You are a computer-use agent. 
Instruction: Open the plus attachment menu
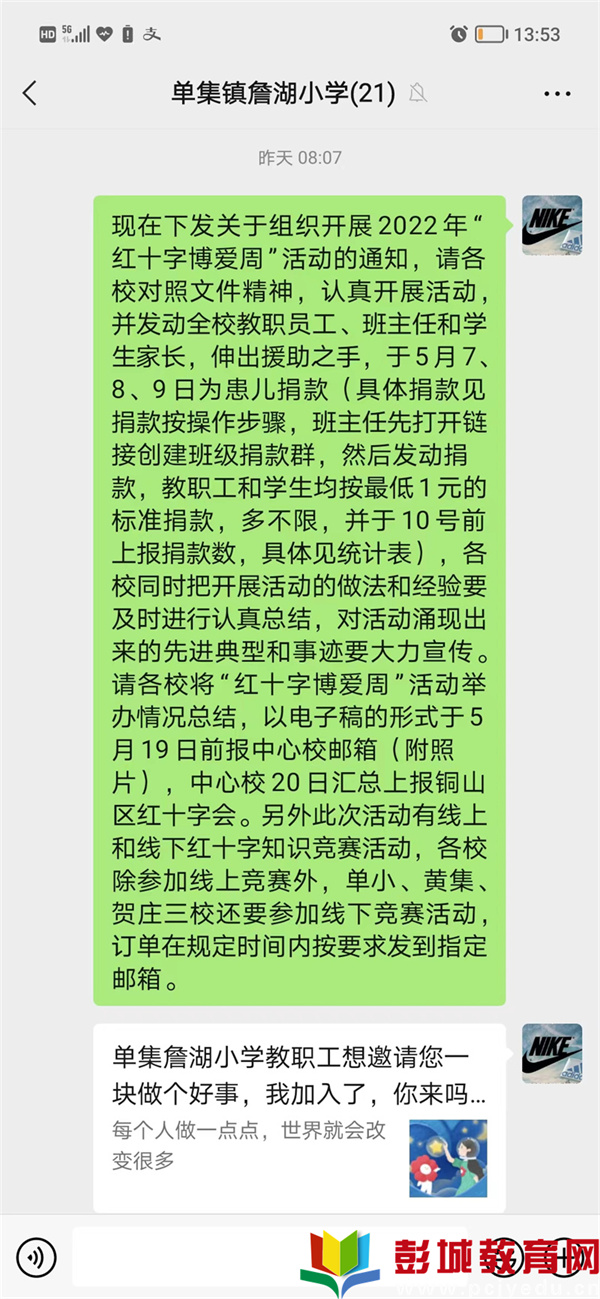(x=567, y=1256)
